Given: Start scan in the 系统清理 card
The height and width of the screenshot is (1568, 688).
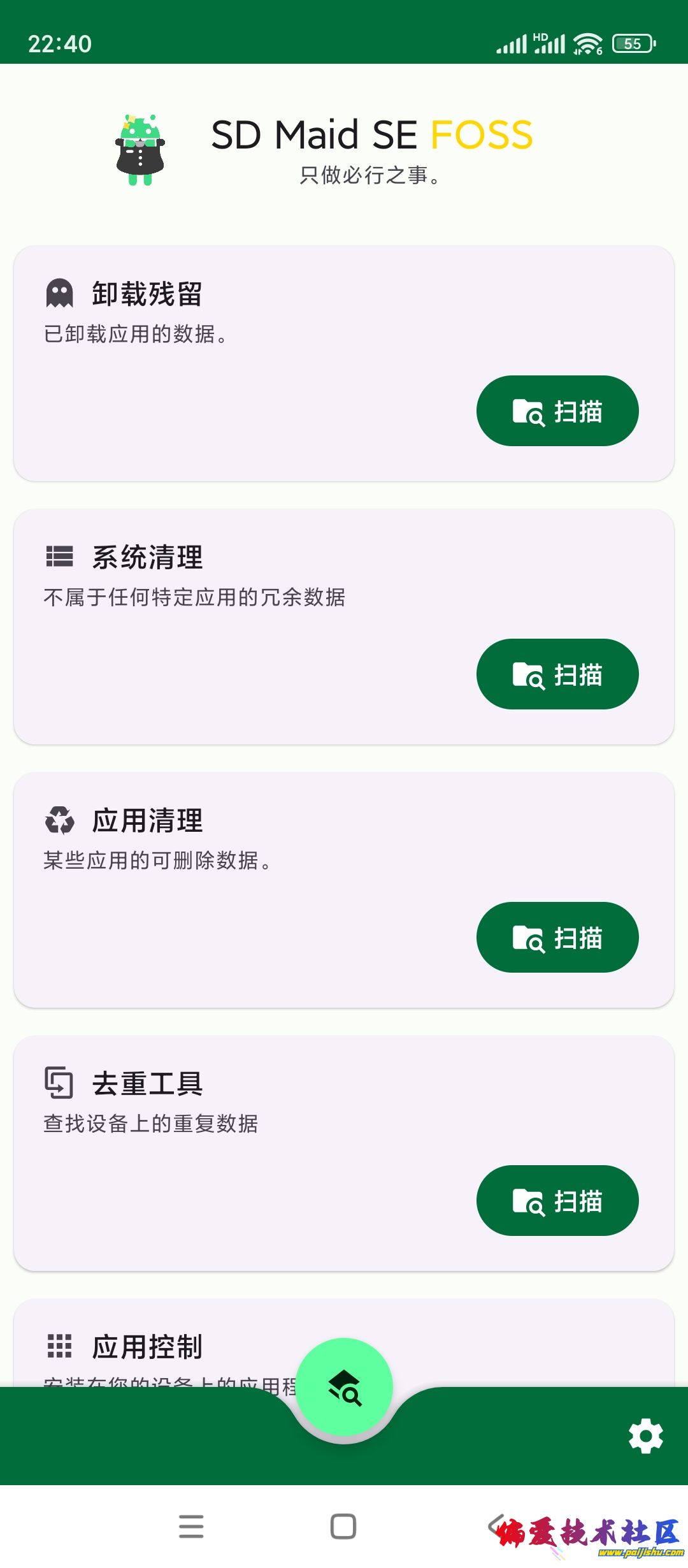Looking at the screenshot, I should (x=557, y=674).
